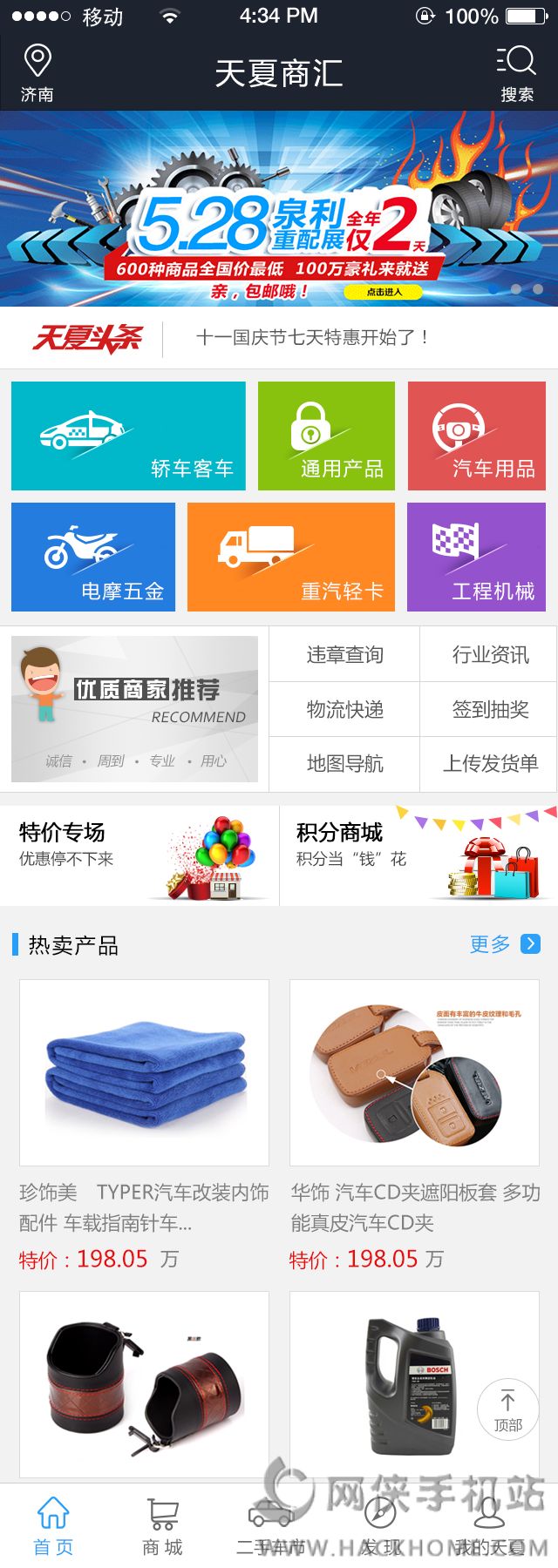Open the 5.28 promotion banner
This screenshot has height=1568, width=558.
[279, 209]
